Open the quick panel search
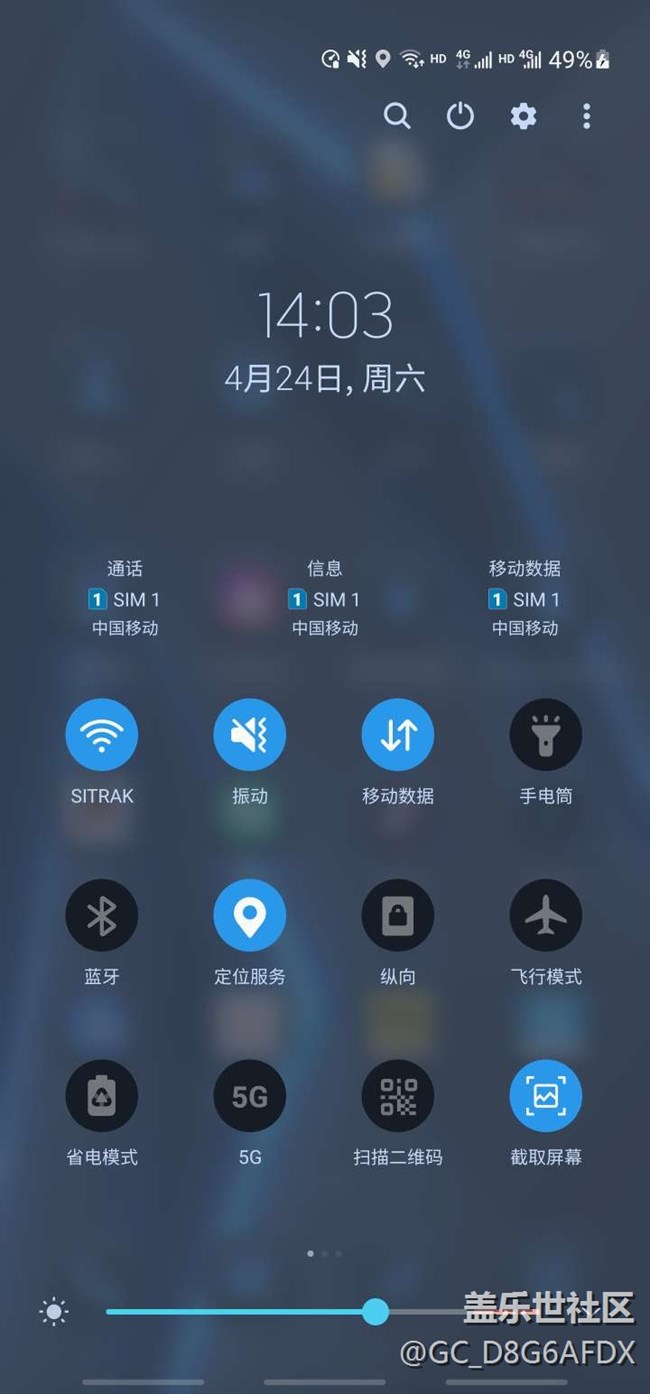The width and height of the screenshot is (650, 1394). tap(397, 116)
